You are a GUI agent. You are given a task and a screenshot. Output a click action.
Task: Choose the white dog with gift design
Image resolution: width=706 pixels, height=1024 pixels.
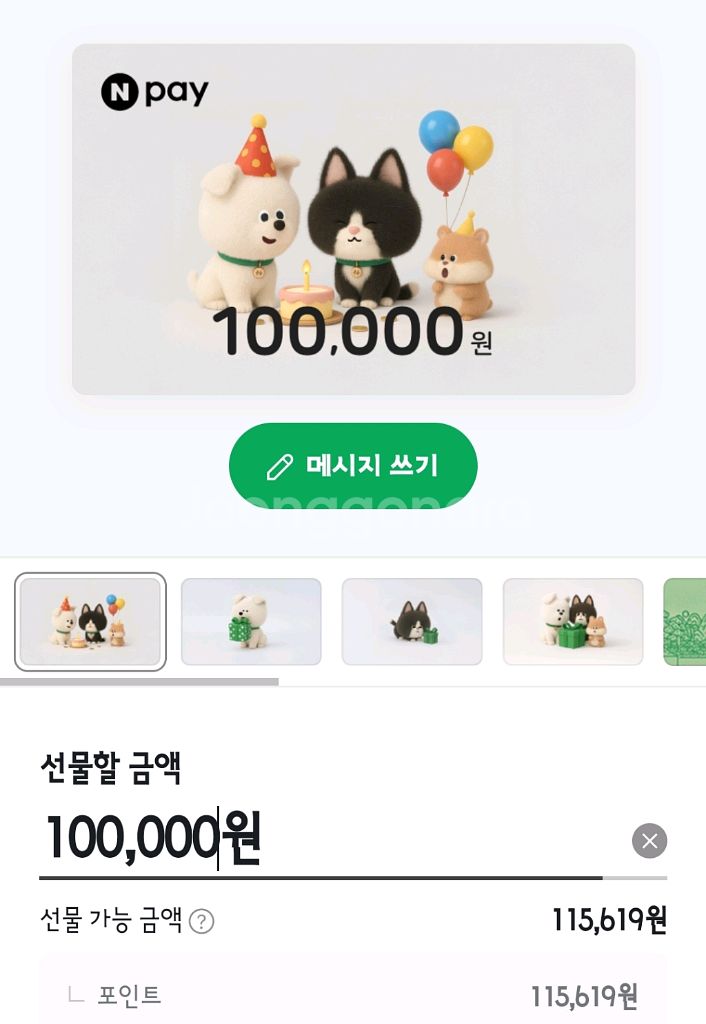tap(251, 621)
